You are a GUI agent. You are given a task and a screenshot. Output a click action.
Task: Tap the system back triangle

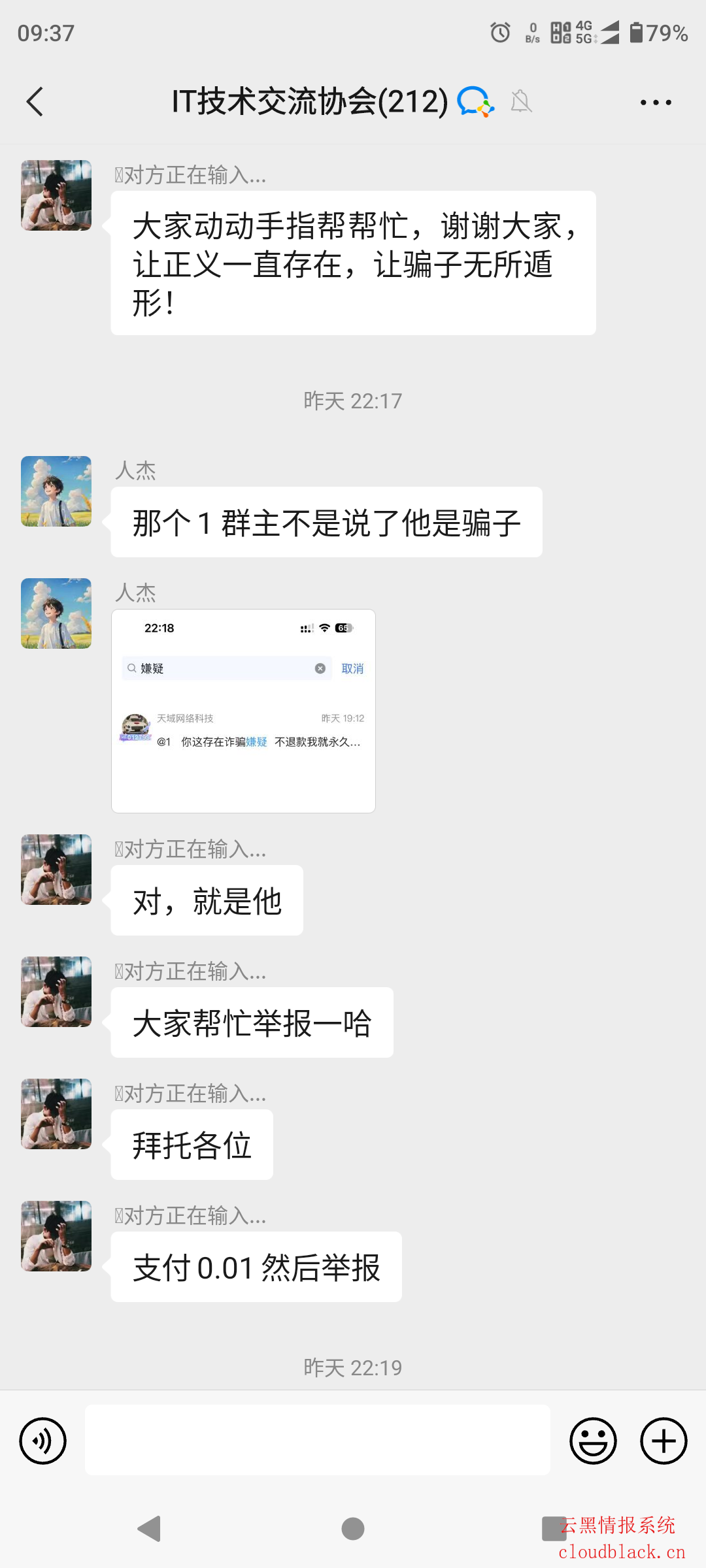150,1529
